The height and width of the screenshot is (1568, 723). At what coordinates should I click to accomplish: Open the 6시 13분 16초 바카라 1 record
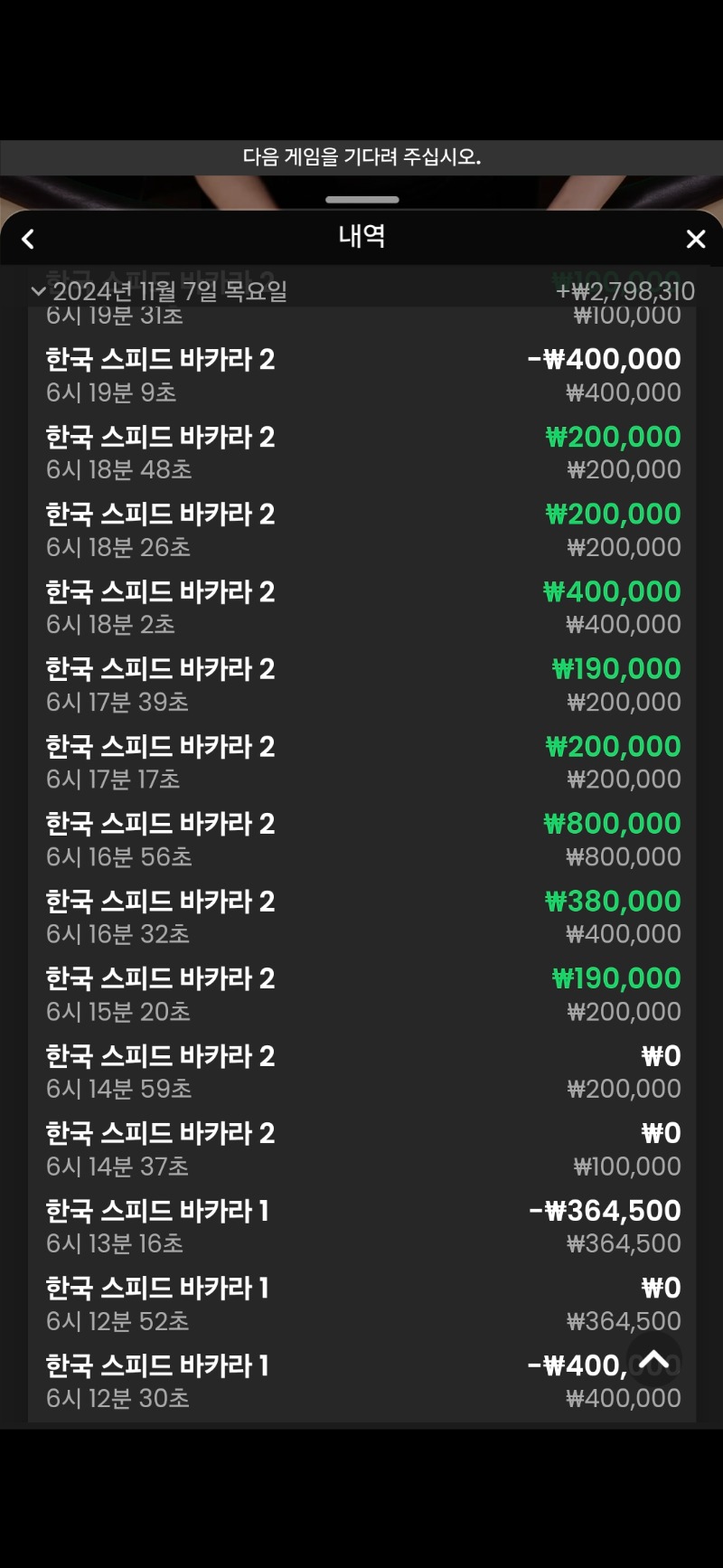point(361,1226)
